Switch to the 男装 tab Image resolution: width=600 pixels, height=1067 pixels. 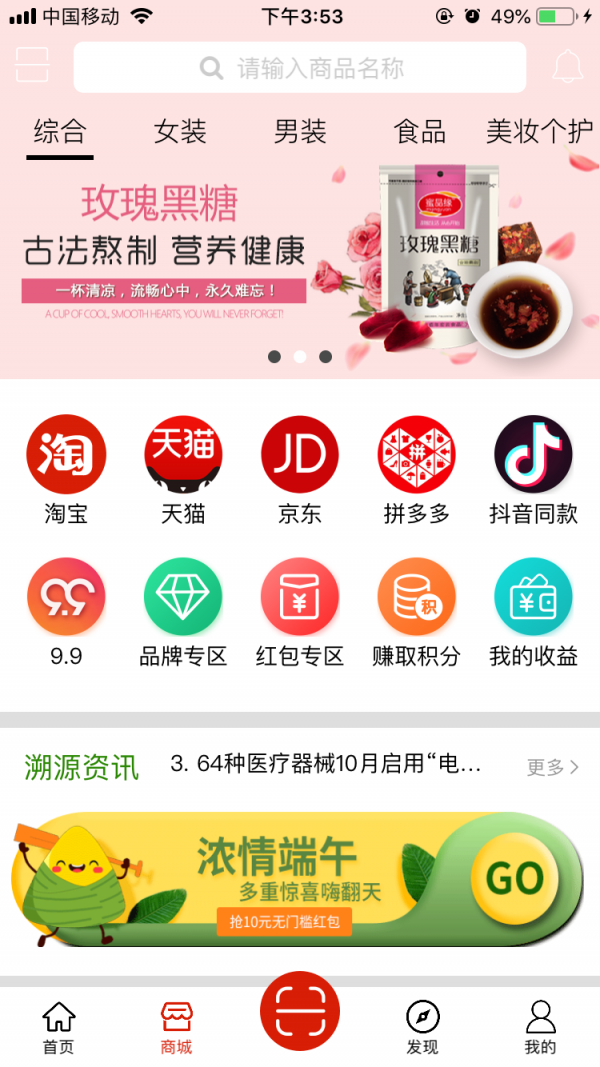300,132
